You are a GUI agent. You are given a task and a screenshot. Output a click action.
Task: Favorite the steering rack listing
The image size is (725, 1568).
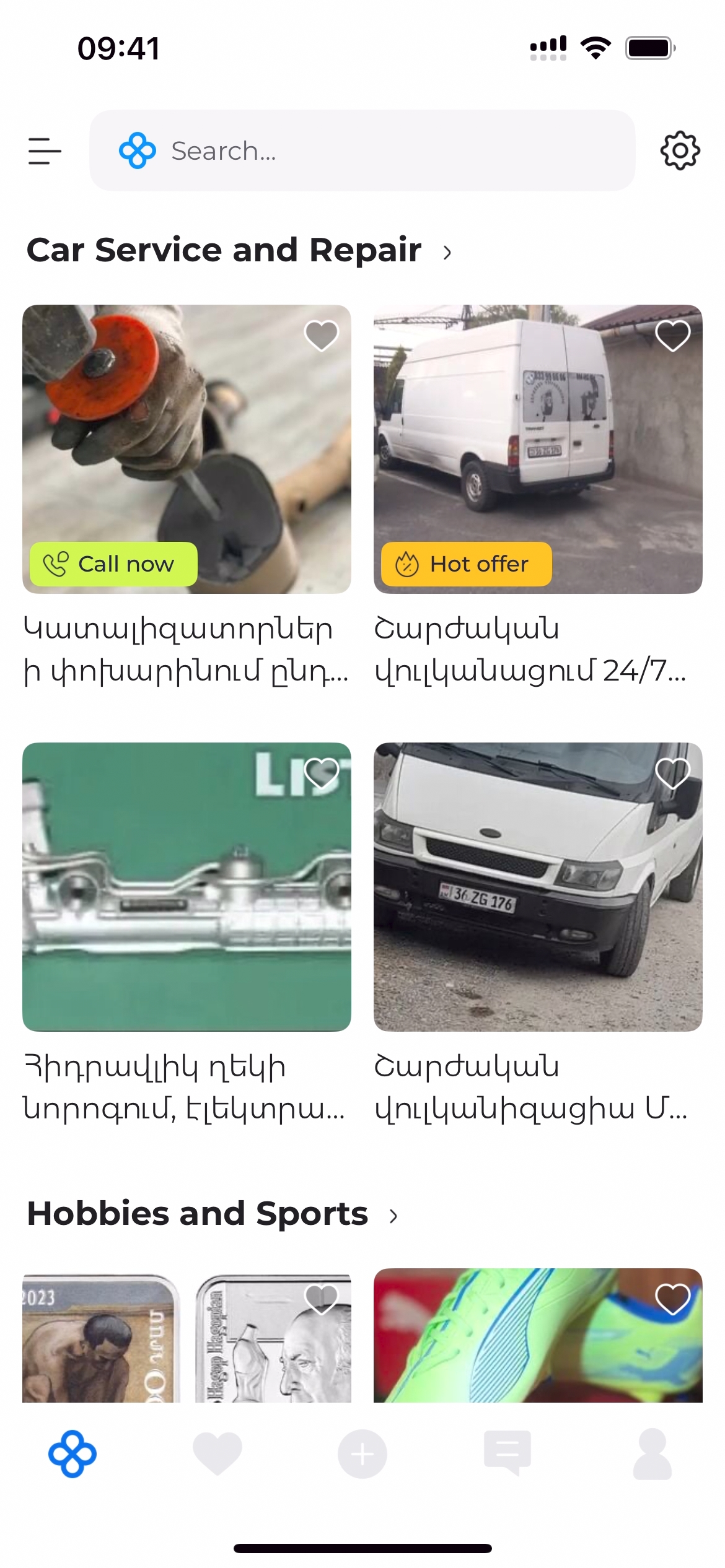pyautogui.click(x=321, y=773)
